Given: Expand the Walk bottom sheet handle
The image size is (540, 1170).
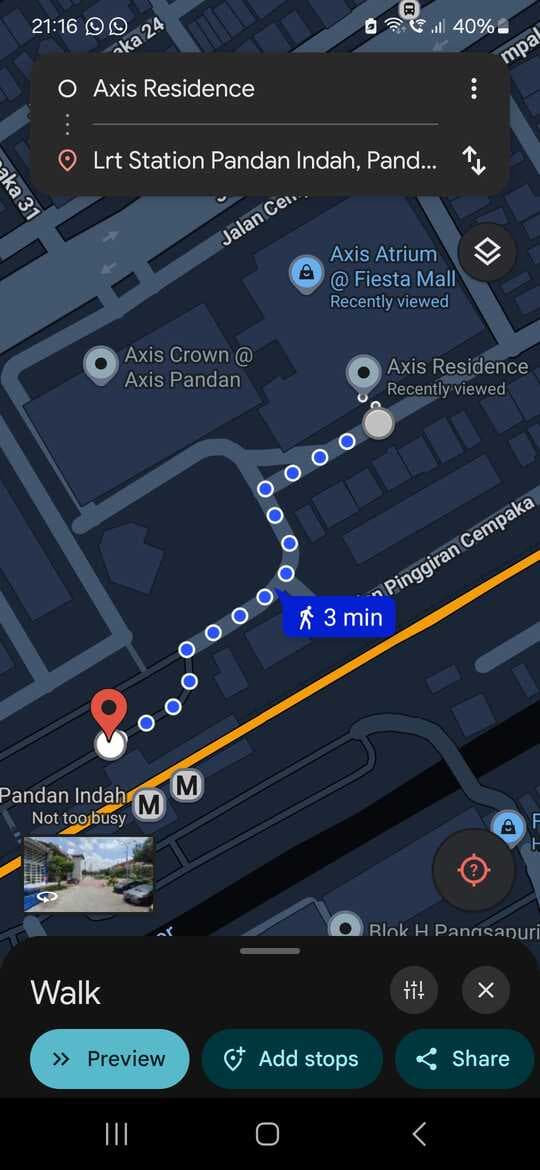Looking at the screenshot, I should (270, 951).
